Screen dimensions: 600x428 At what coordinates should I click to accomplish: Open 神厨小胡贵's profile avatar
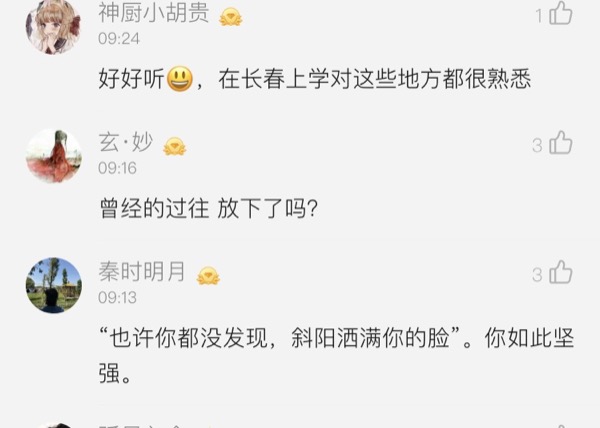coord(52,26)
